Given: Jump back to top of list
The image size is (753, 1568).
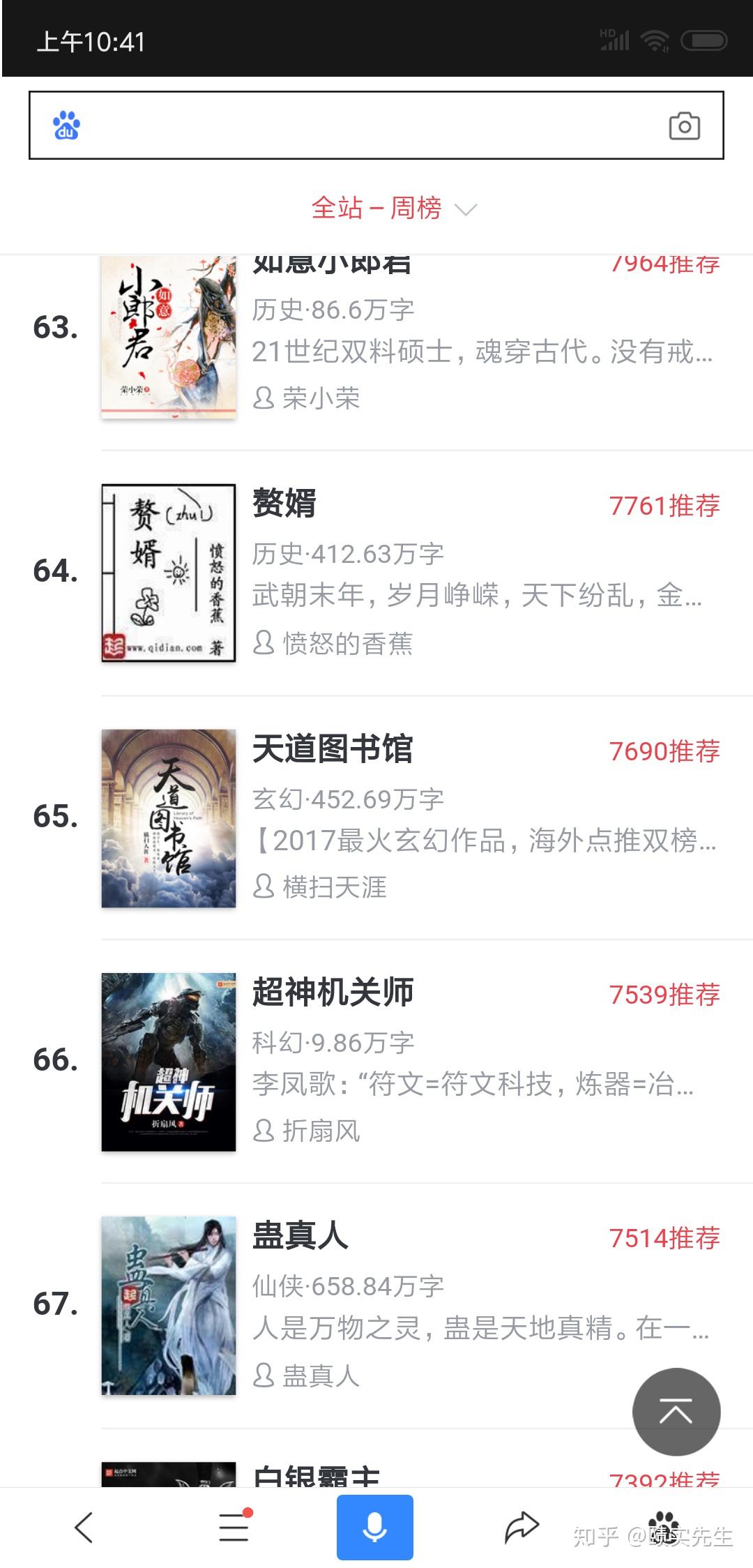Looking at the screenshot, I should (676, 1411).
